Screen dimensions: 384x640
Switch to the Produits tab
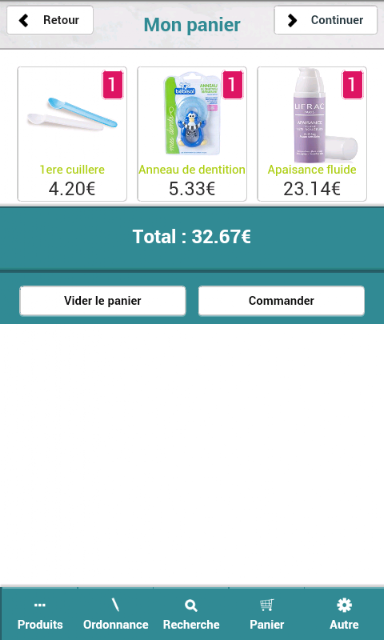pos(40,614)
